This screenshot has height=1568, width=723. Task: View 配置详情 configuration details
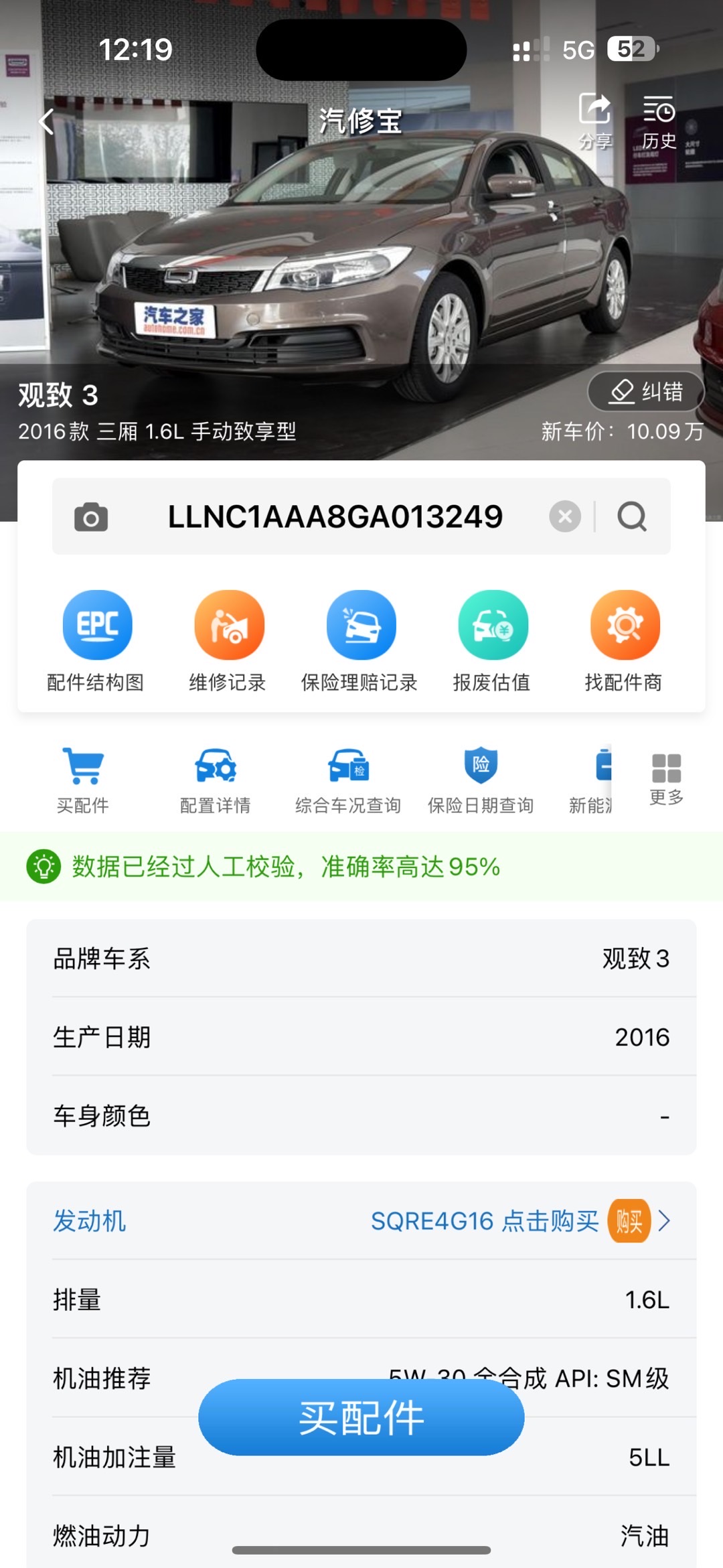click(x=215, y=780)
